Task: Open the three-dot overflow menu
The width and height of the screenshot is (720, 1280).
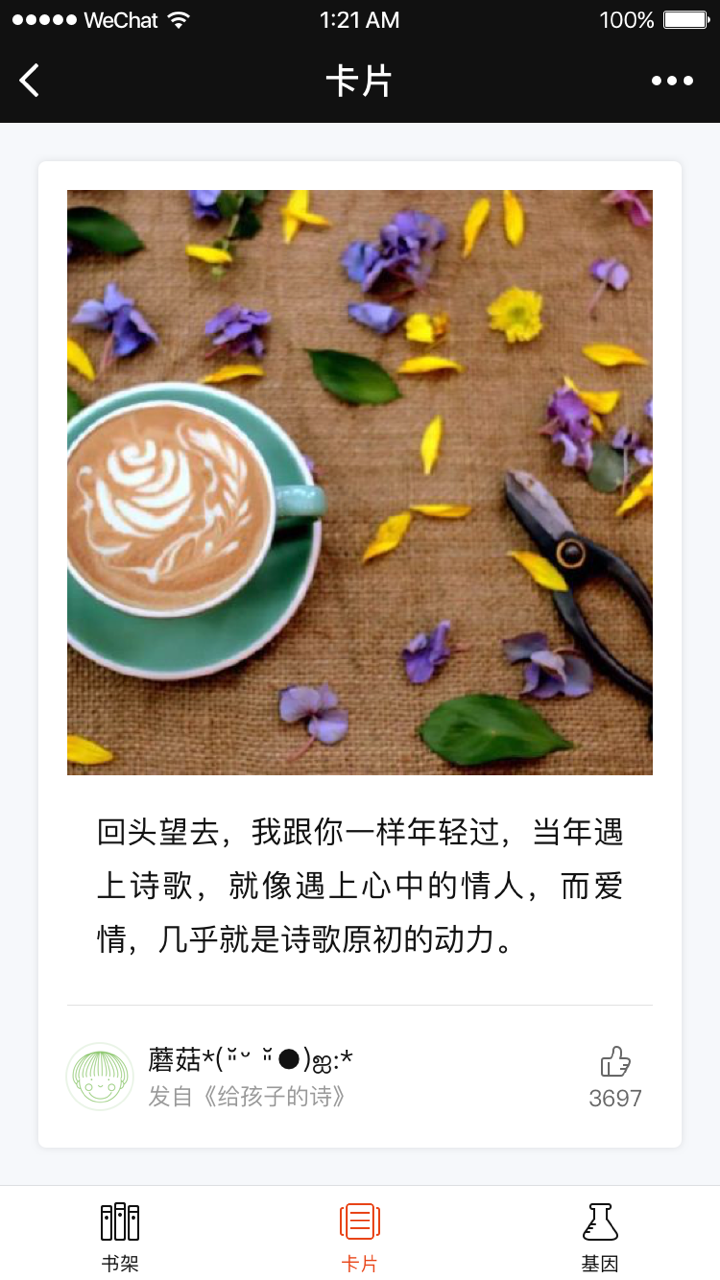Action: click(x=672, y=81)
